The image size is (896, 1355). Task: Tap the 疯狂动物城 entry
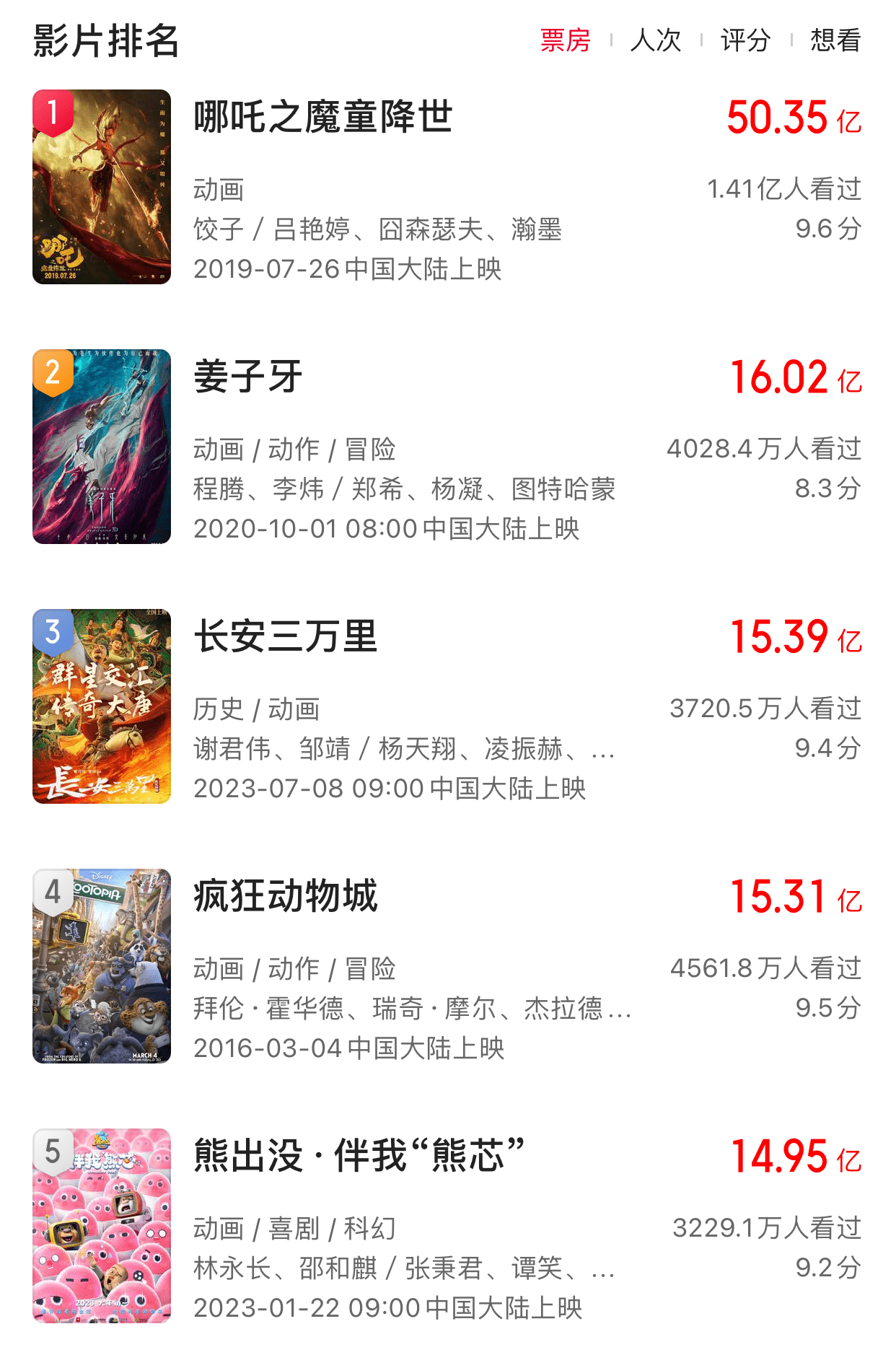[286, 896]
